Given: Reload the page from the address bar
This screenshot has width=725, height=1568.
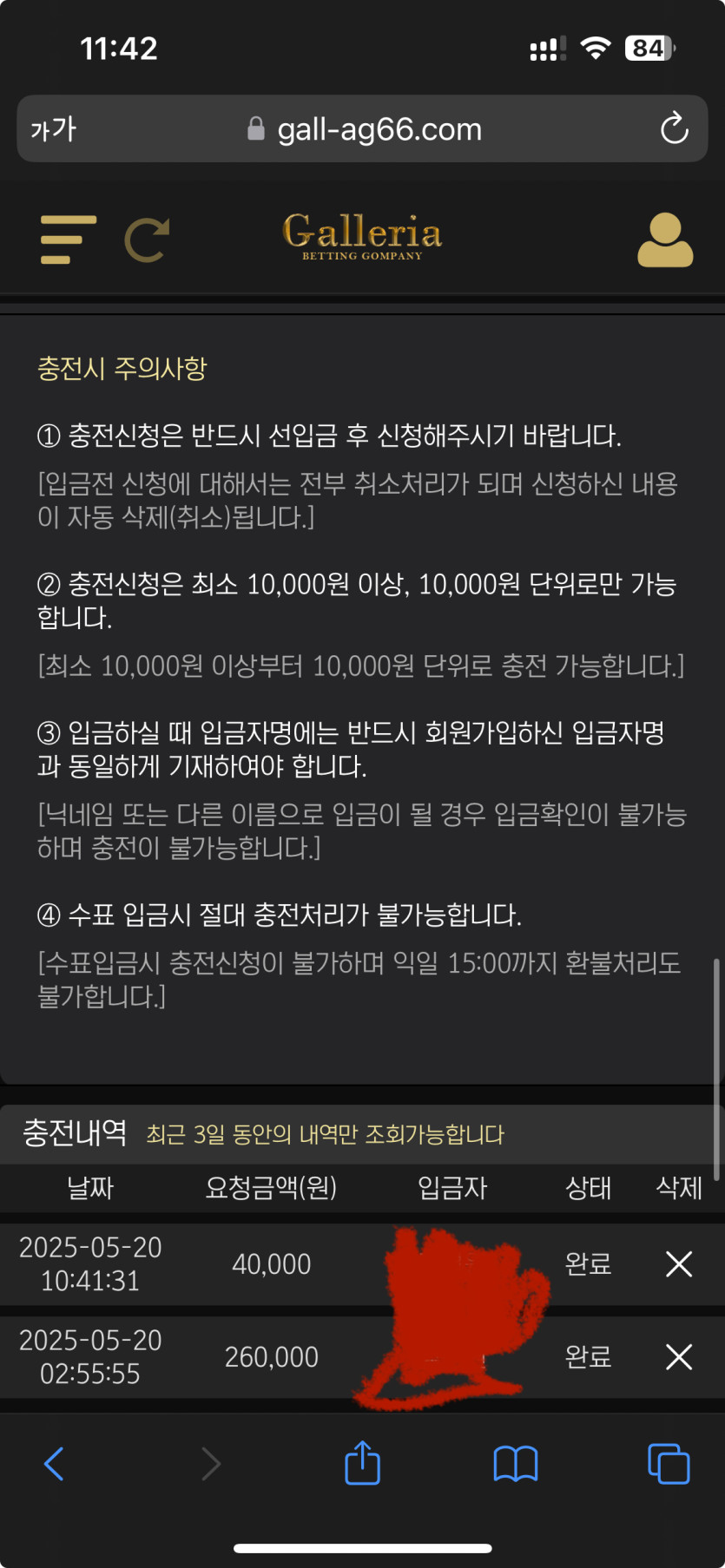Looking at the screenshot, I should pos(674,129).
